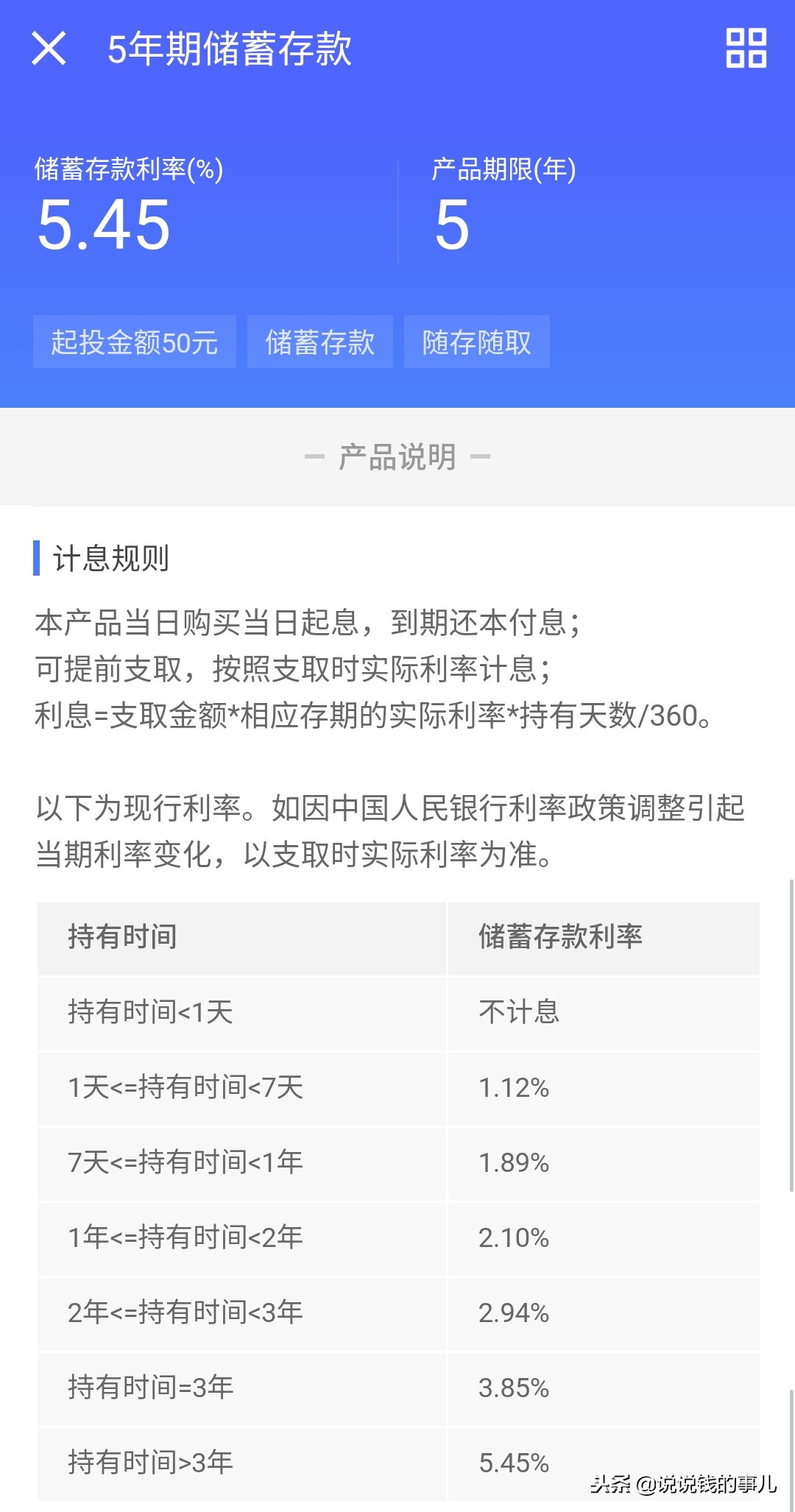Tap the 起投金额50元 badge
795x1512 pixels.
tap(135, 342)
